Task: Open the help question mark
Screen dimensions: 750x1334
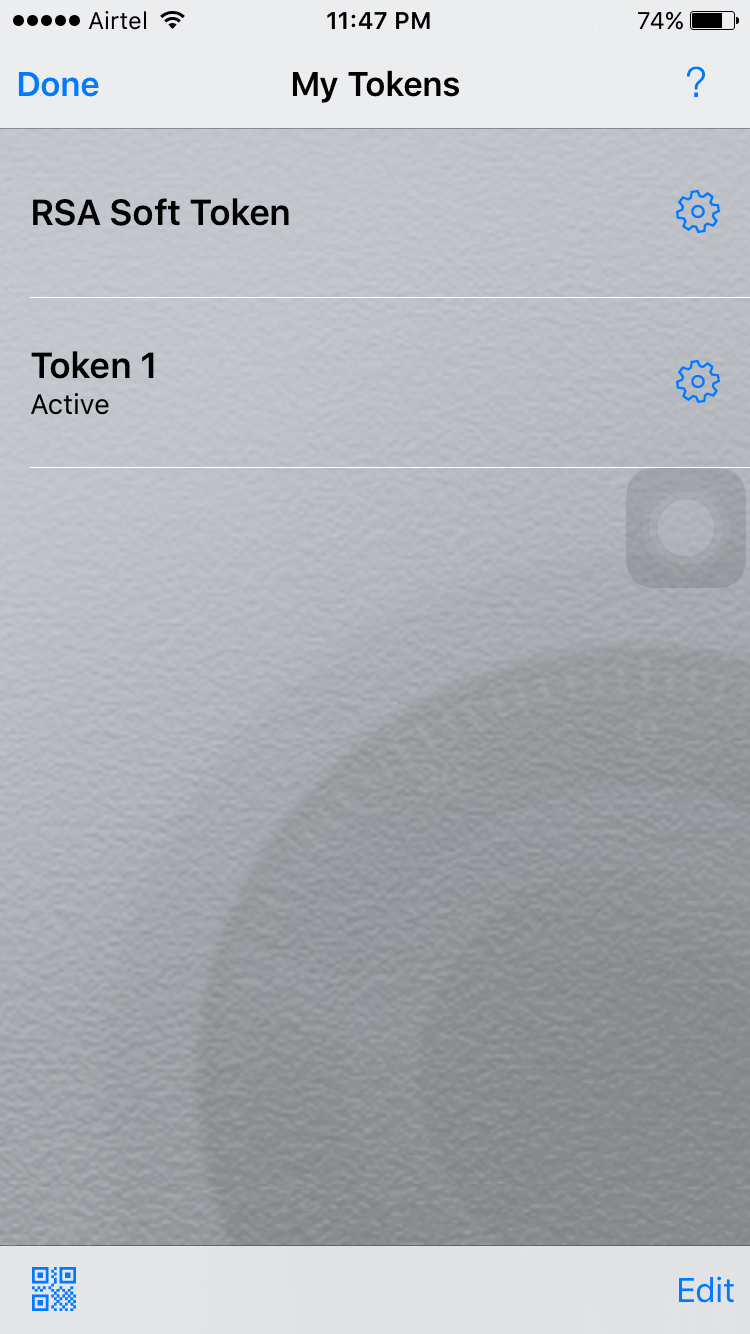Action: click(x=696, y=83)
